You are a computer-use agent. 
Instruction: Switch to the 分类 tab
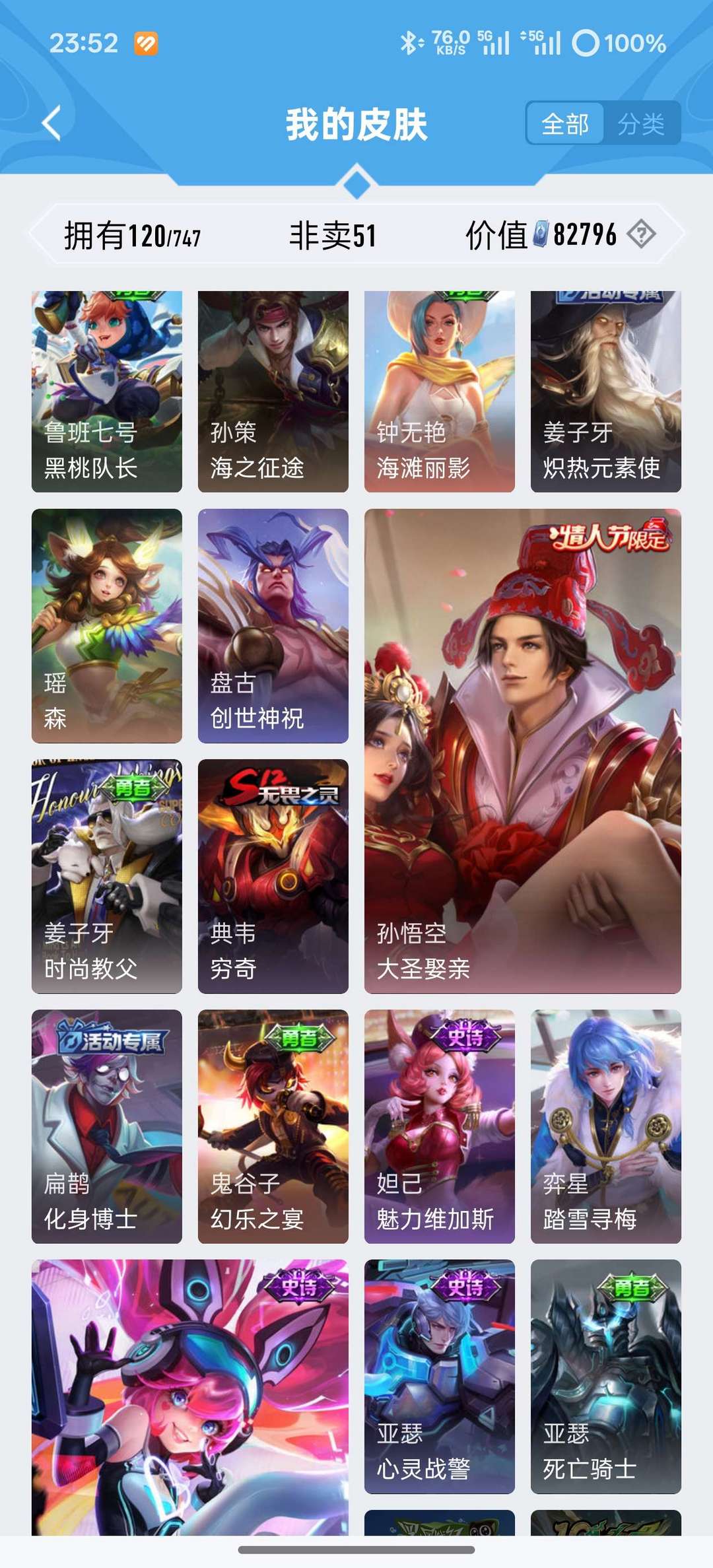click(641, 123)
